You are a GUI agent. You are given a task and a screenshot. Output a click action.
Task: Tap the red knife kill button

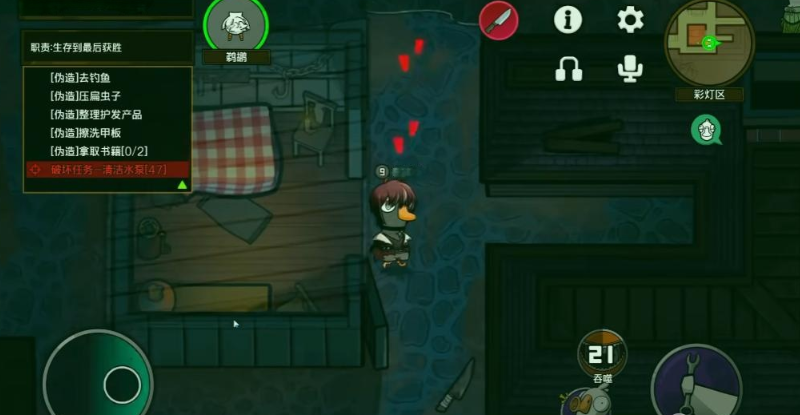click(498, 19)
